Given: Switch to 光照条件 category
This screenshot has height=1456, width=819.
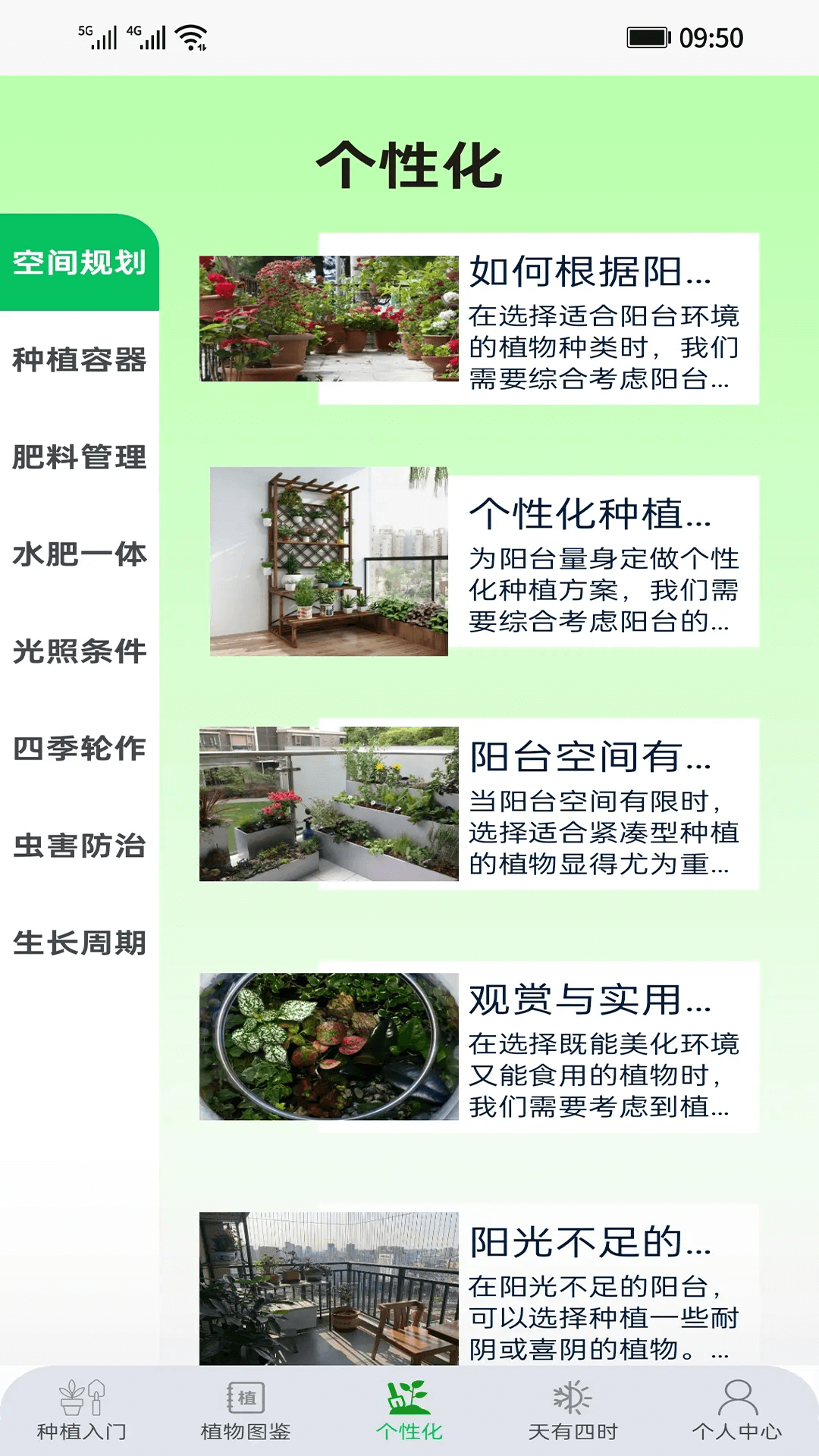Looking at the screenshot, I should coord(80,651).
